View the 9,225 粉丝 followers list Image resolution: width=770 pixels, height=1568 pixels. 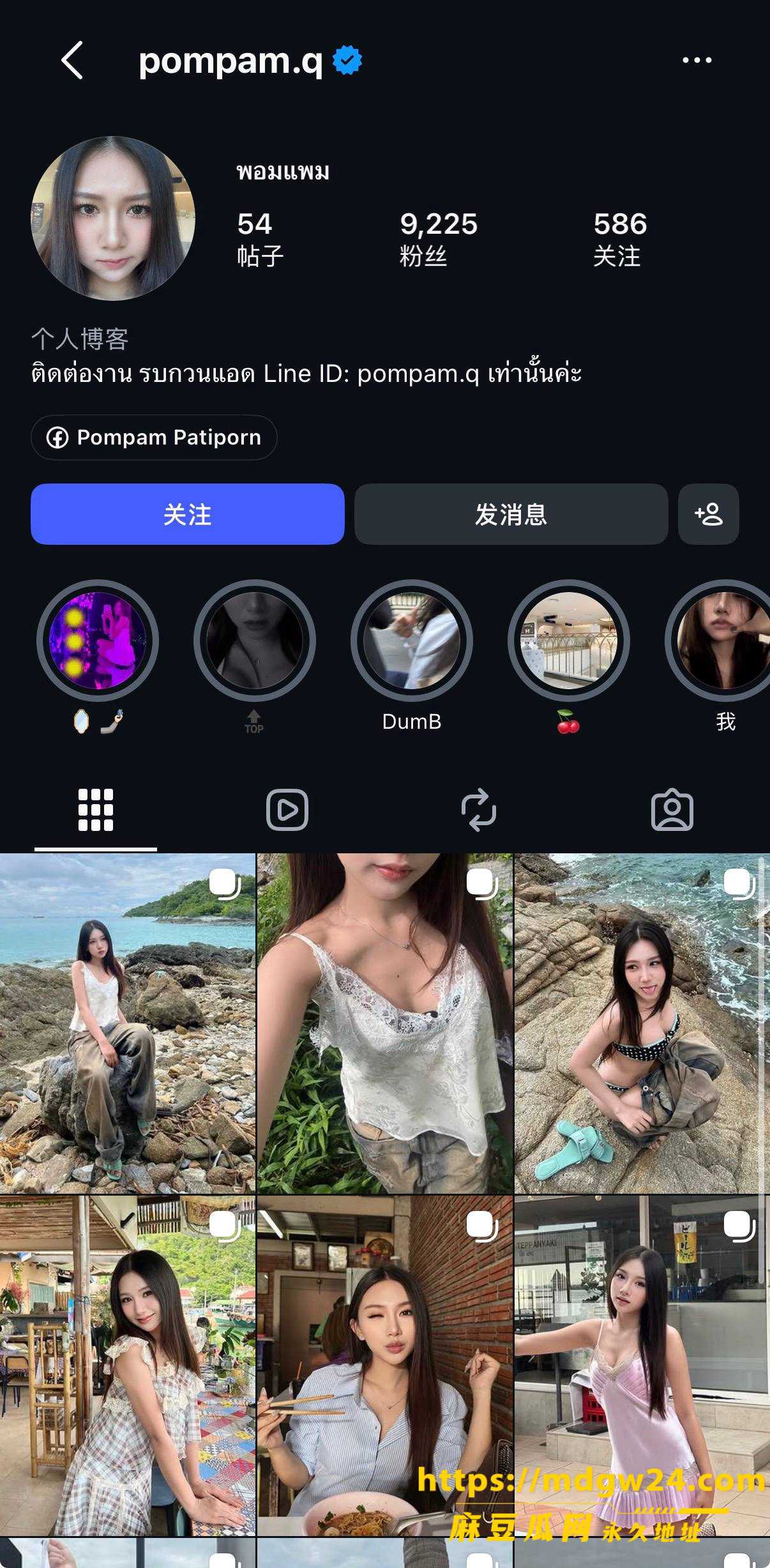click(439, 240)
